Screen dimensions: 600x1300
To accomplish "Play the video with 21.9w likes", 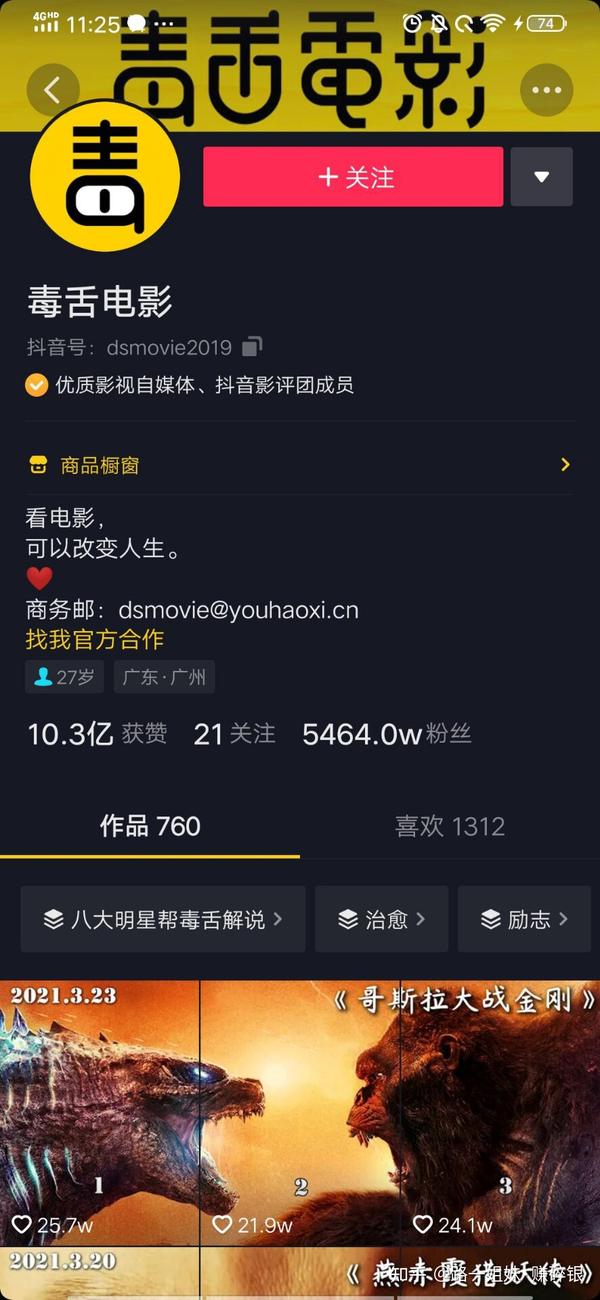I will click(300, 1112).
